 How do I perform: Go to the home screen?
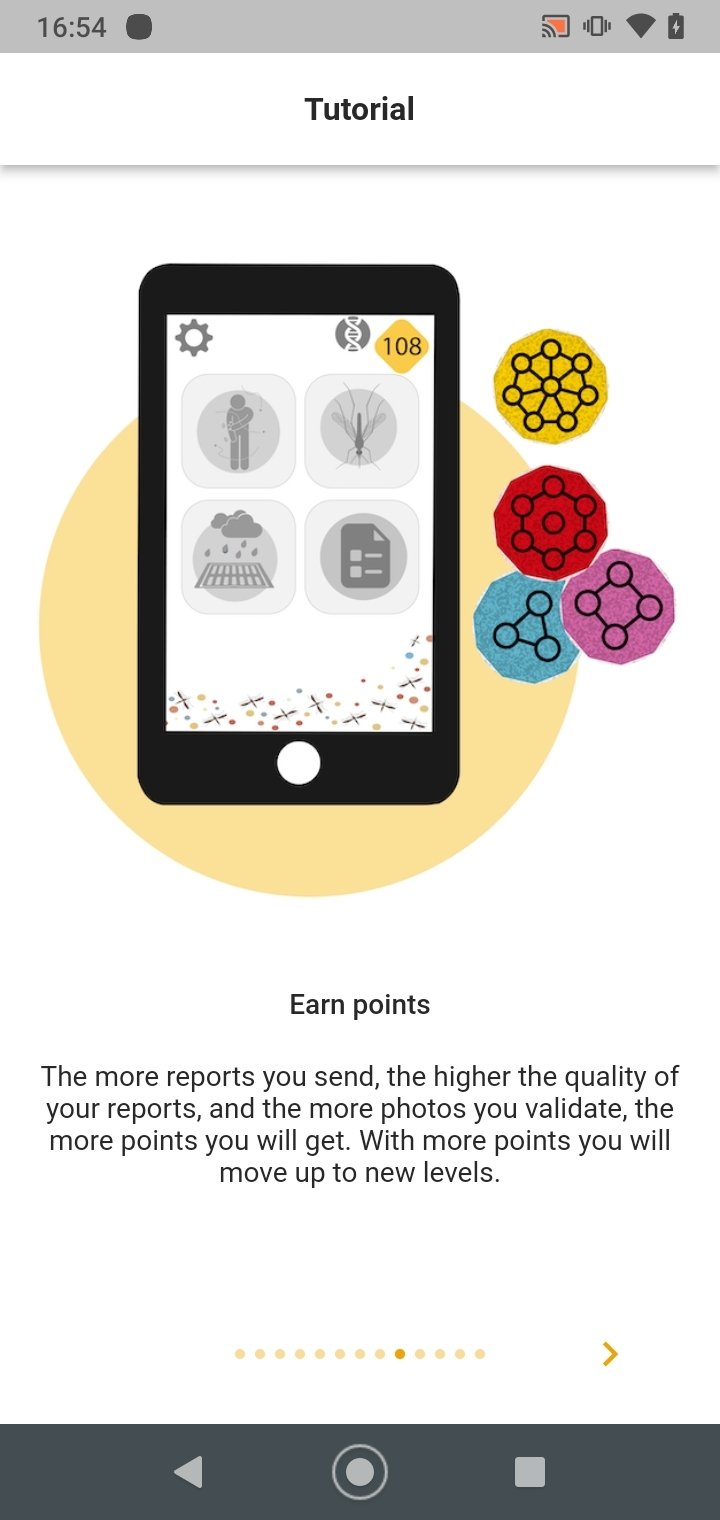click(x=360, y=1472)
